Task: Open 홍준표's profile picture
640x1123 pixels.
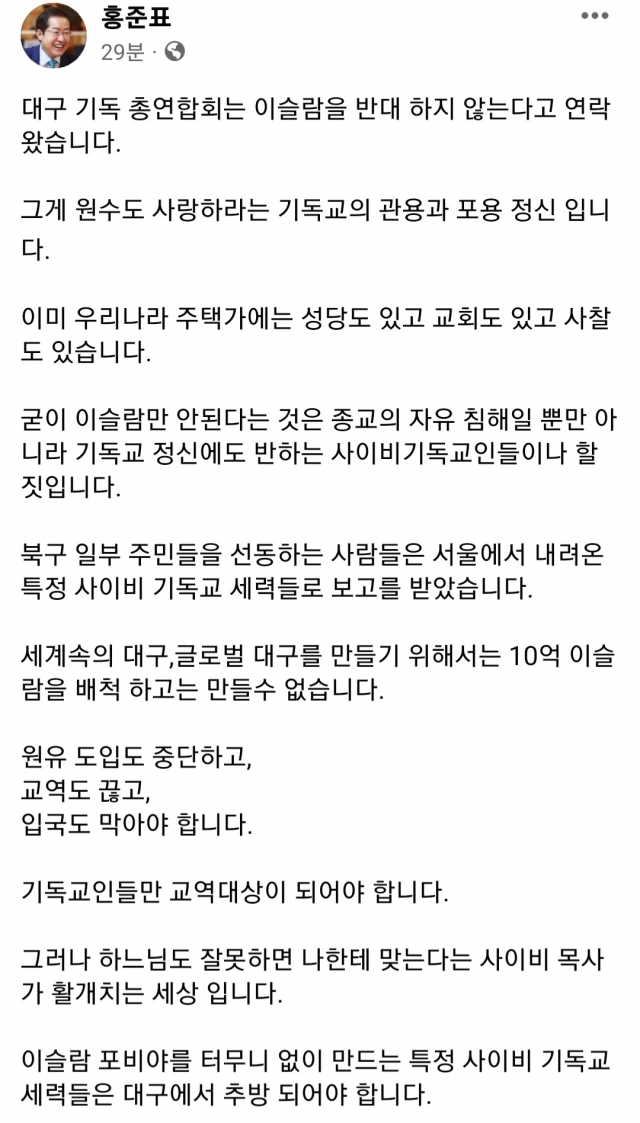Action: [54, 35]
